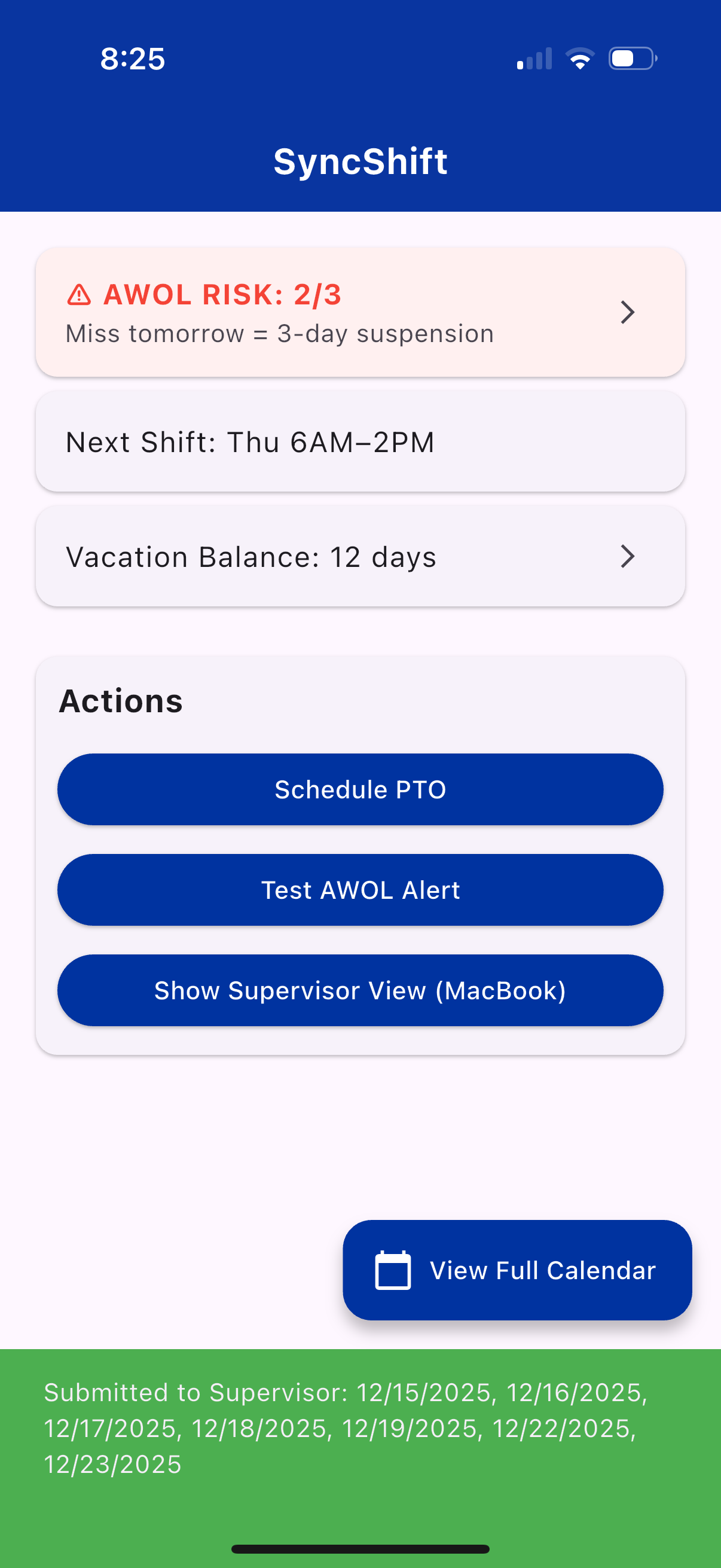The width and height of the screenshot is (721, 1568).
Task: Tap the Wi-Fi status icon
Action: (579, 57)
